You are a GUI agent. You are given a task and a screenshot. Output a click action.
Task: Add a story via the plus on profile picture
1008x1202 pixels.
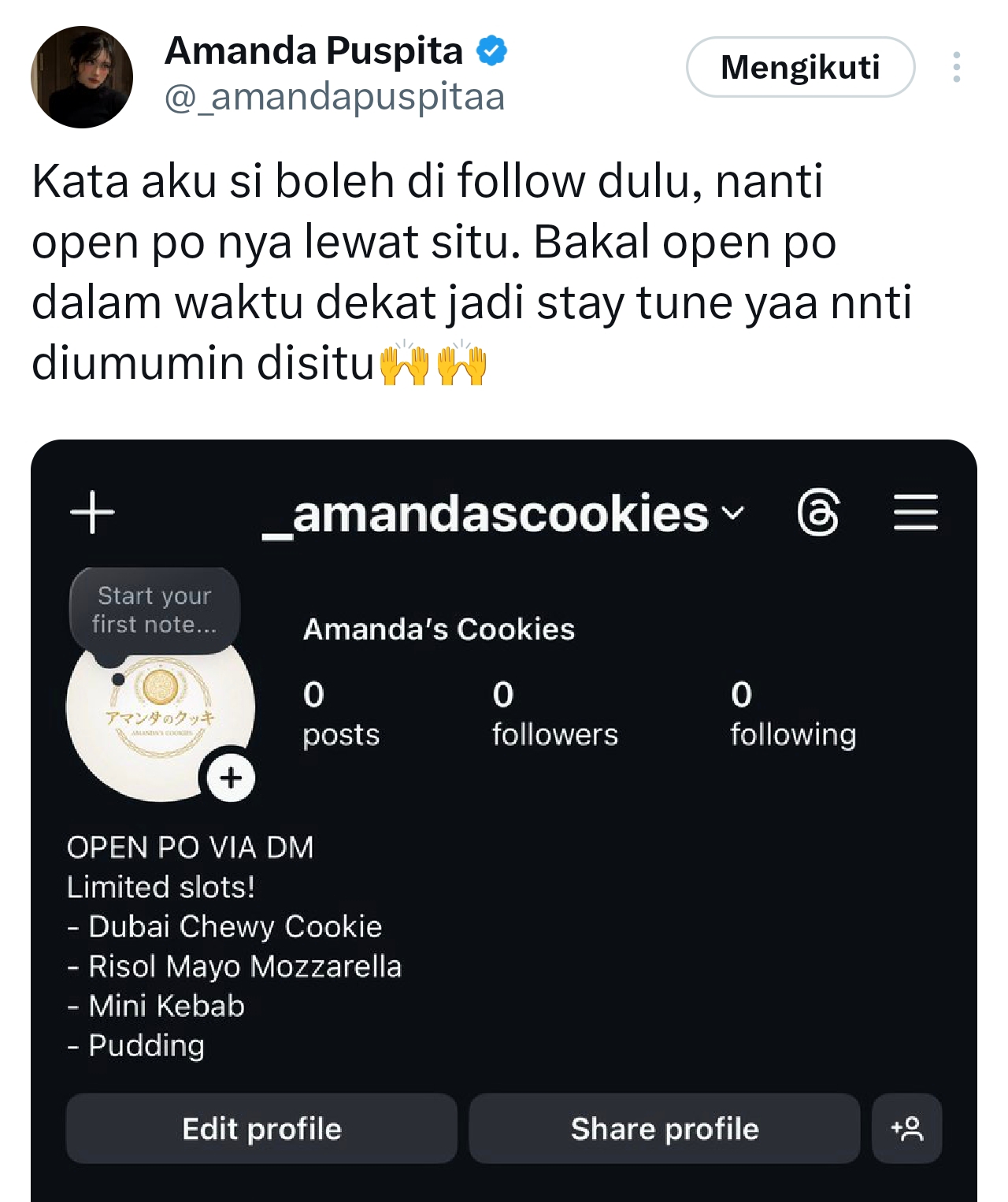(229, 778)
